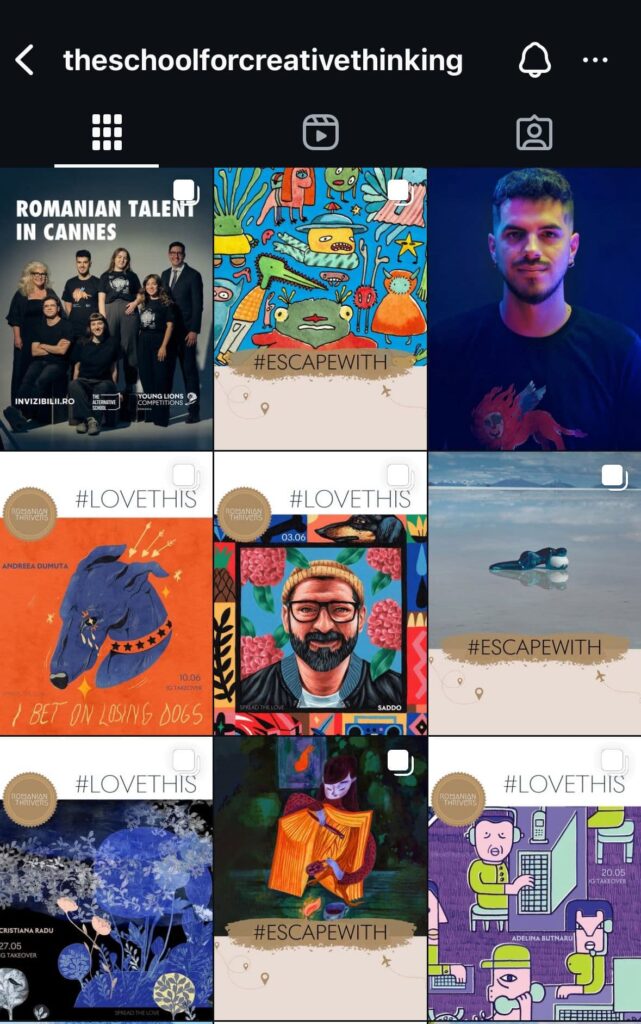Open the Cristiana Radu blue flowers post
641x1024 pixels.
click(x=106, y=880)
